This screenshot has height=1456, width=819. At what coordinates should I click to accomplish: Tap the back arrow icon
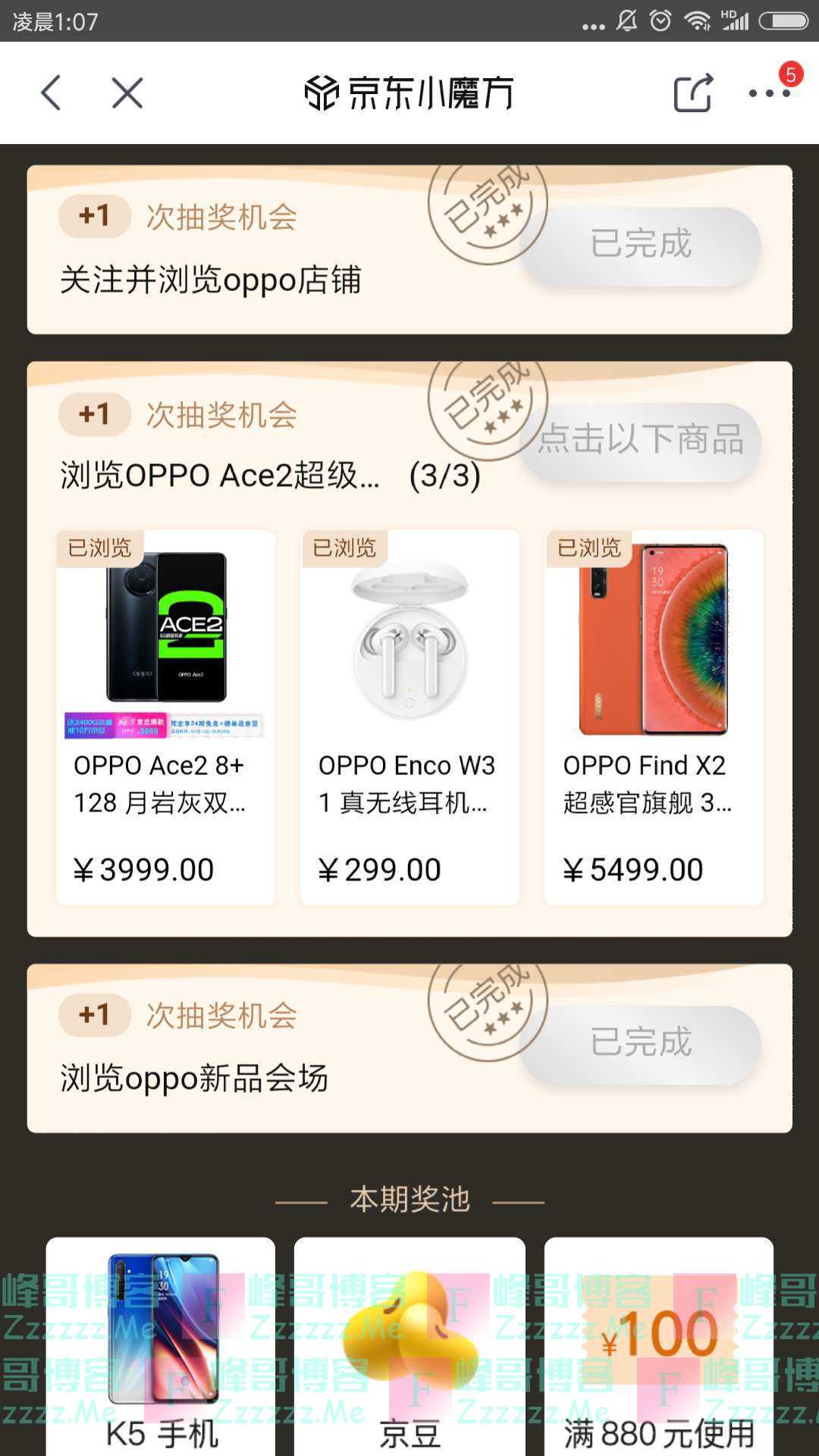tap(50, 94)
